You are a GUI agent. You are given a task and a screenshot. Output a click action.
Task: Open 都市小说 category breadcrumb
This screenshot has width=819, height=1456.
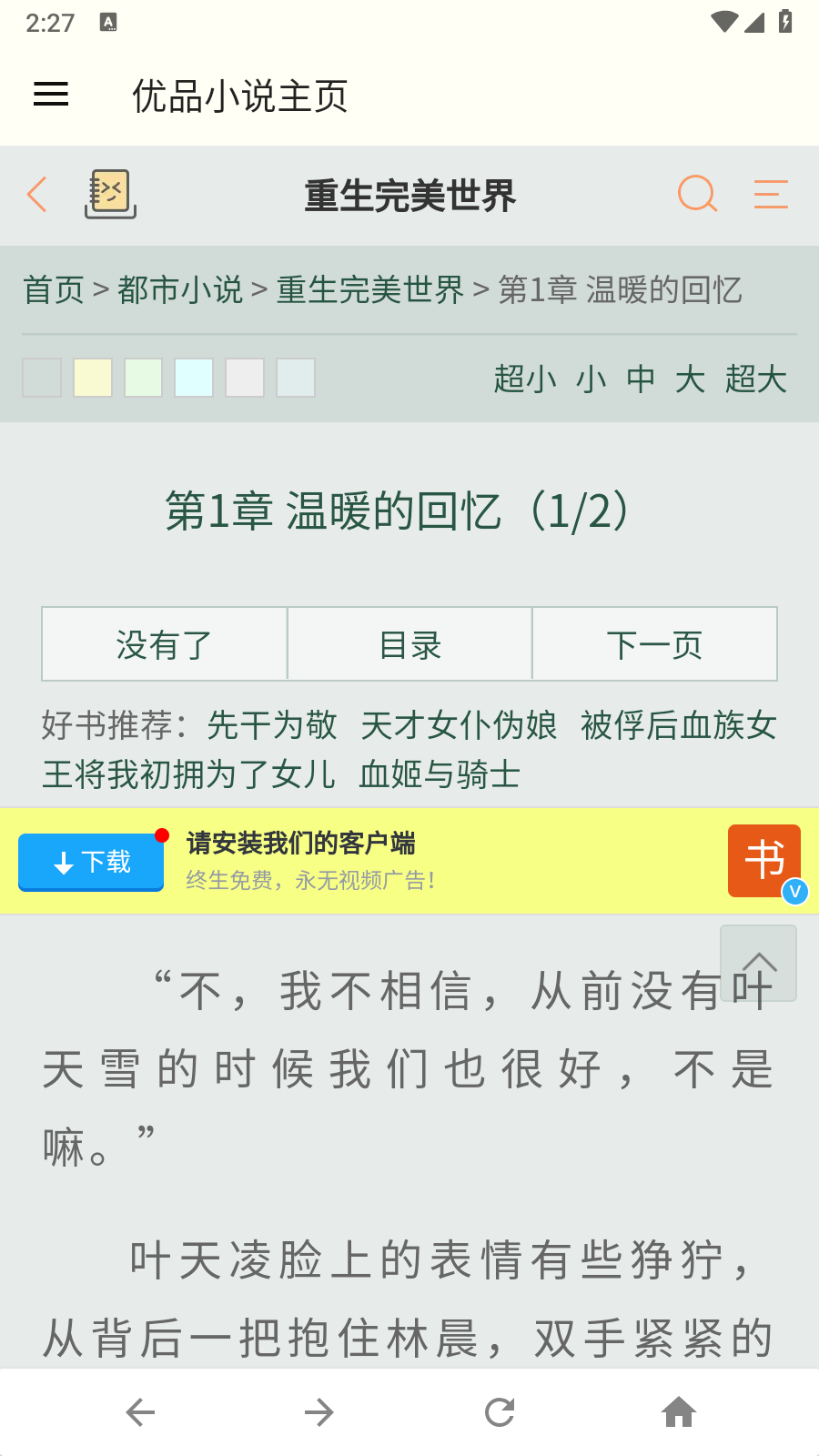pos(180,290)
